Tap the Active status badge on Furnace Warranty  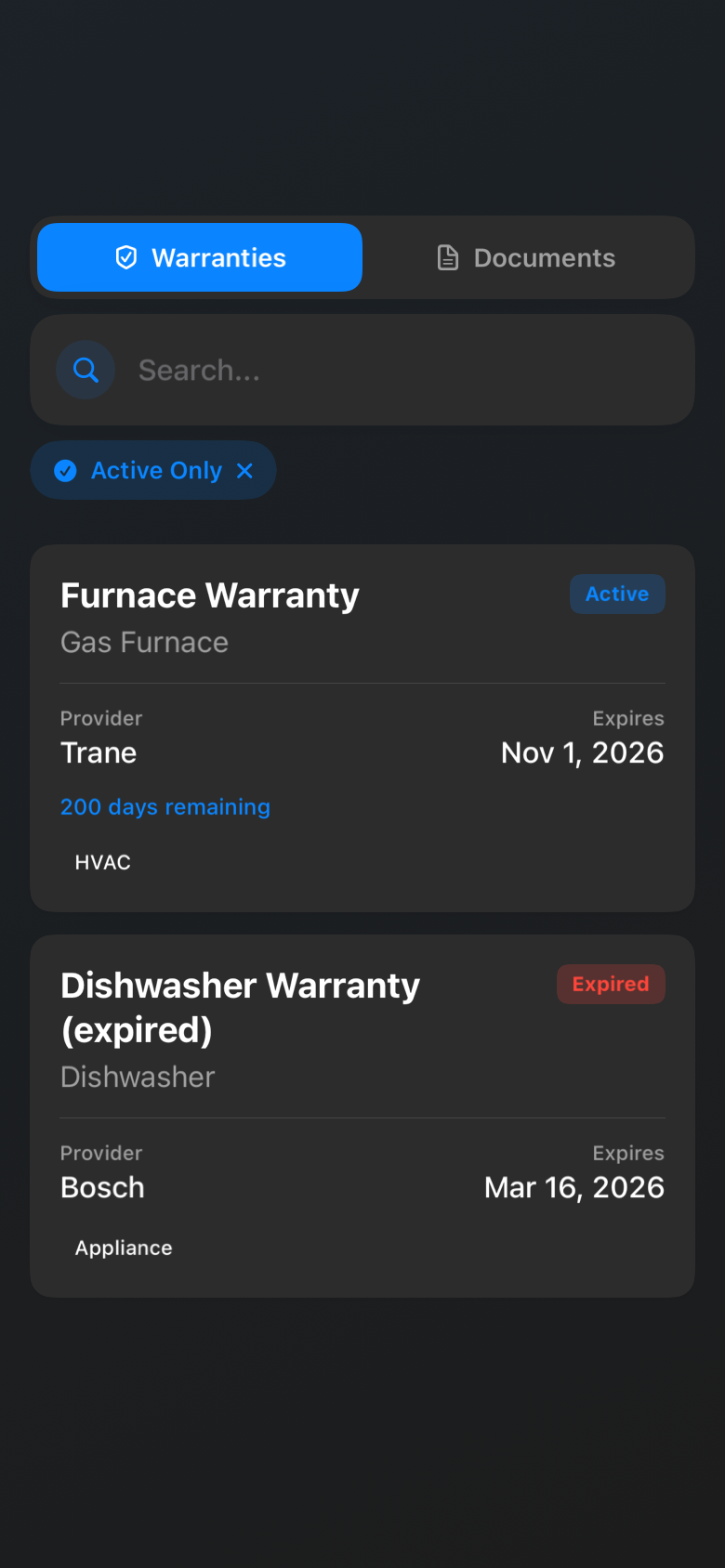(616, 594)
